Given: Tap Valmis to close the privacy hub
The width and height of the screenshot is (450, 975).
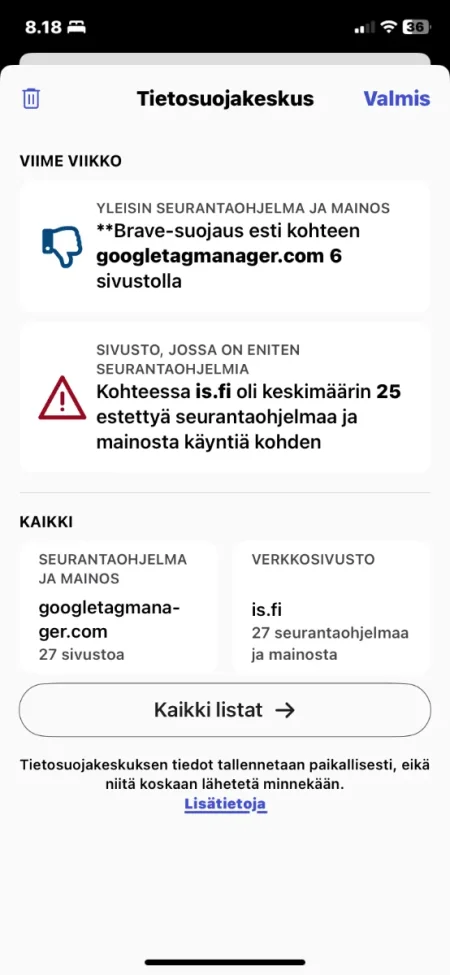Looking at the screenshot, I should (x=397, y=99).
